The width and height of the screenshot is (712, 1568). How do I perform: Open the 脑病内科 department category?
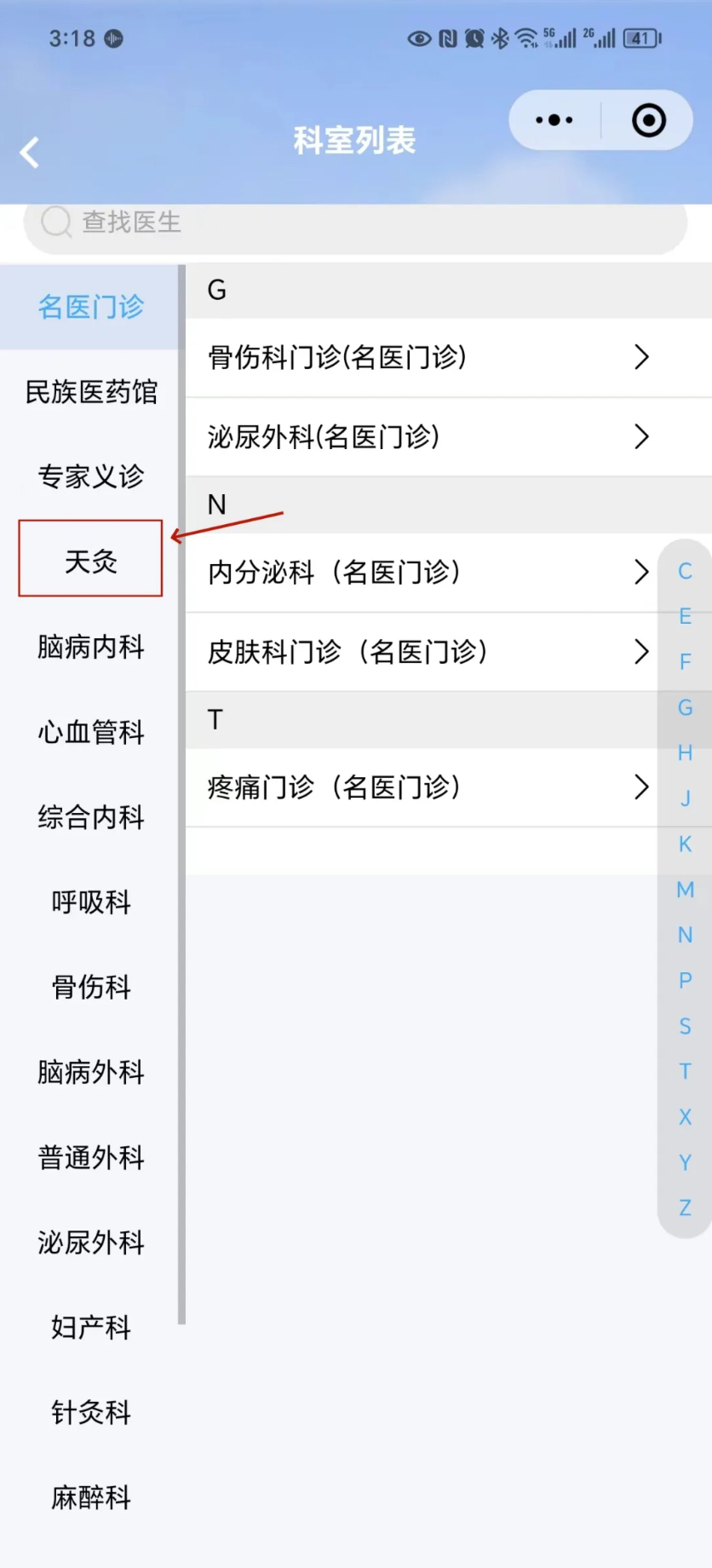point(91,647)
